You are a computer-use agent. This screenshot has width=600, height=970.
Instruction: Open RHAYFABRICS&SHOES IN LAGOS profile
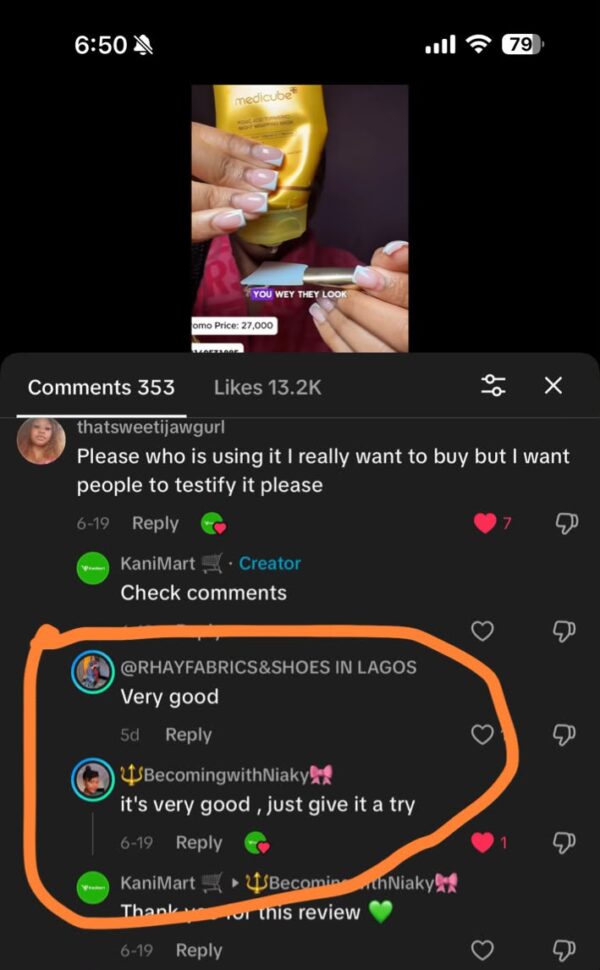(93, 672)
